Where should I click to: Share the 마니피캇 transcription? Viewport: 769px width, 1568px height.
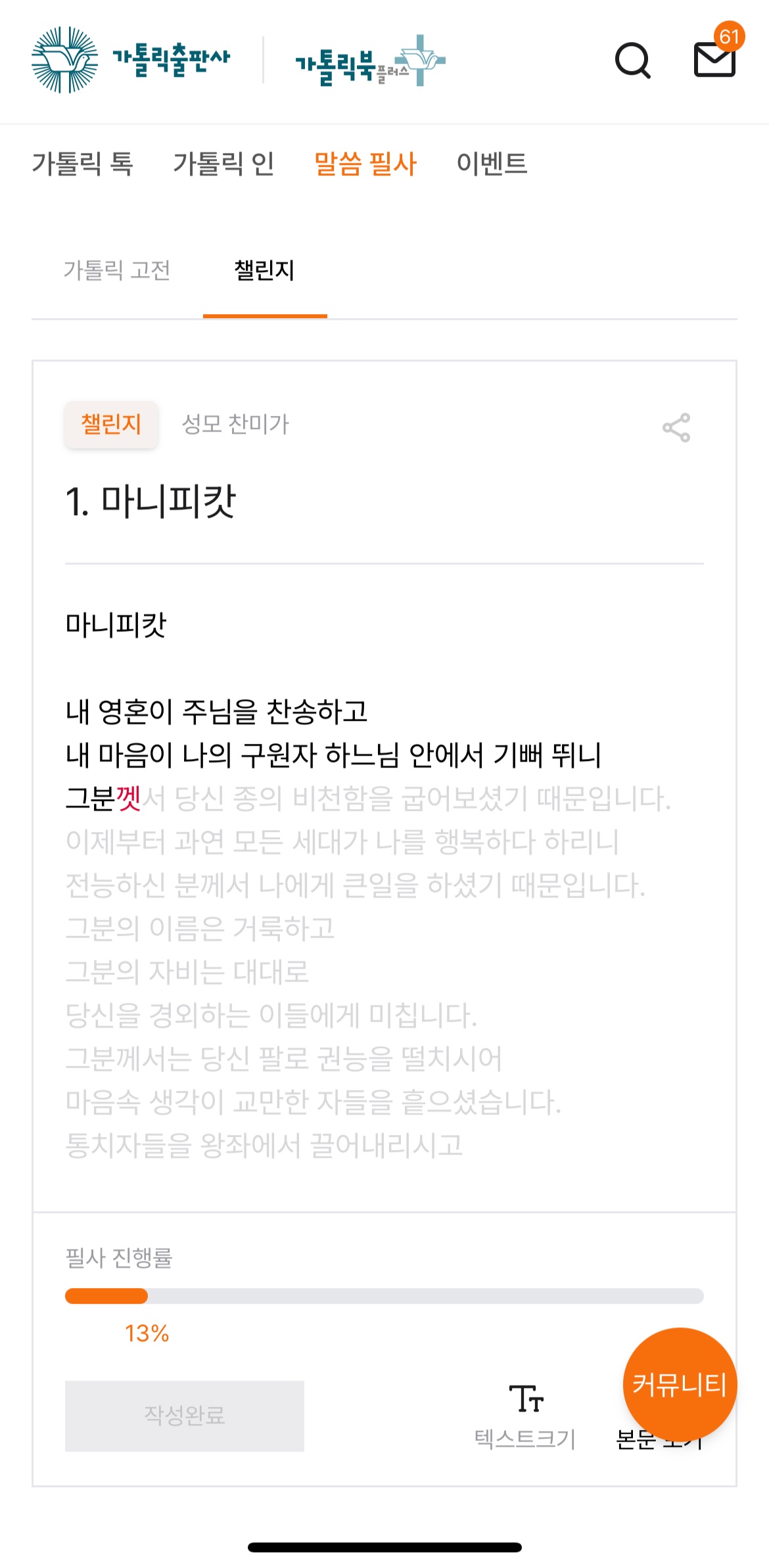(676, 428)
